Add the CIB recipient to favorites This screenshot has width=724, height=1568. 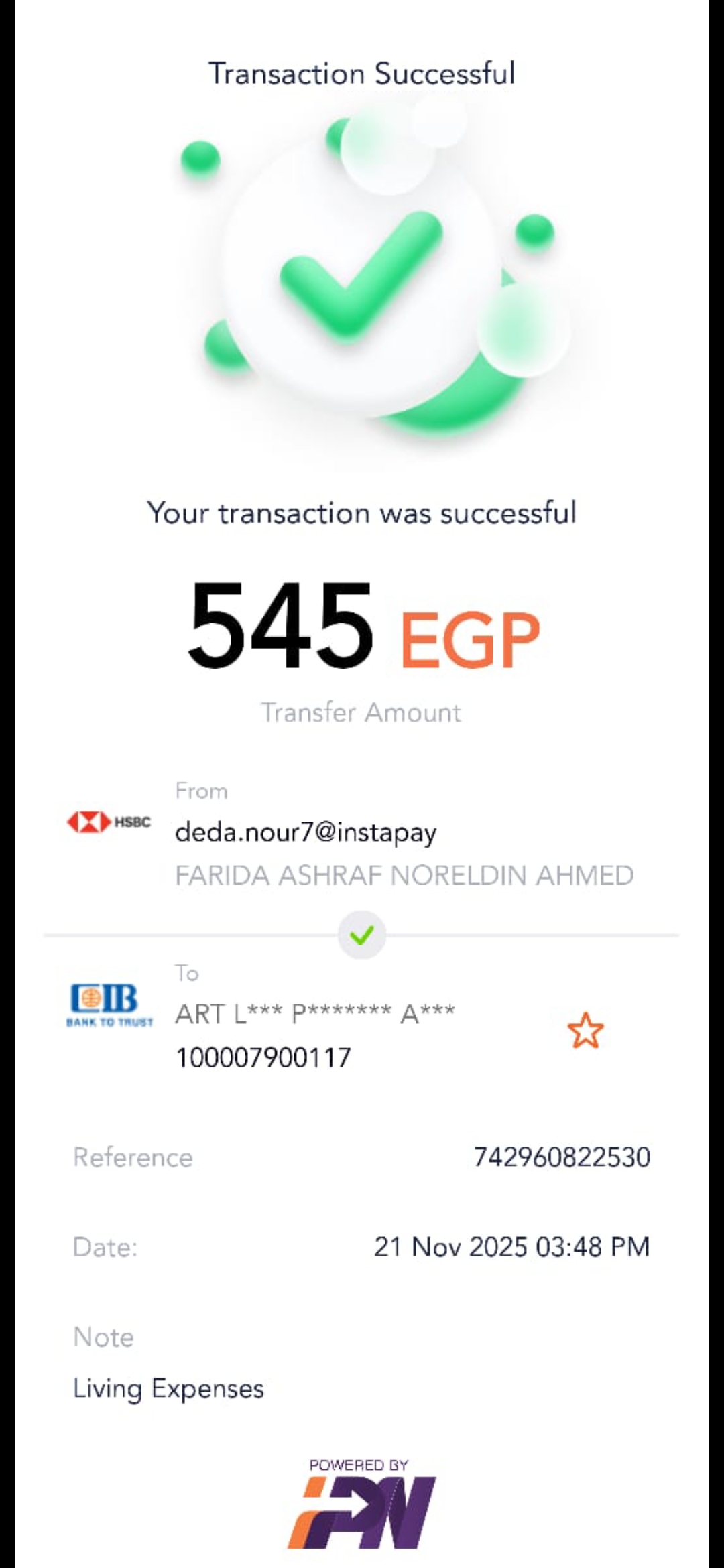(x=585, y=1031)
